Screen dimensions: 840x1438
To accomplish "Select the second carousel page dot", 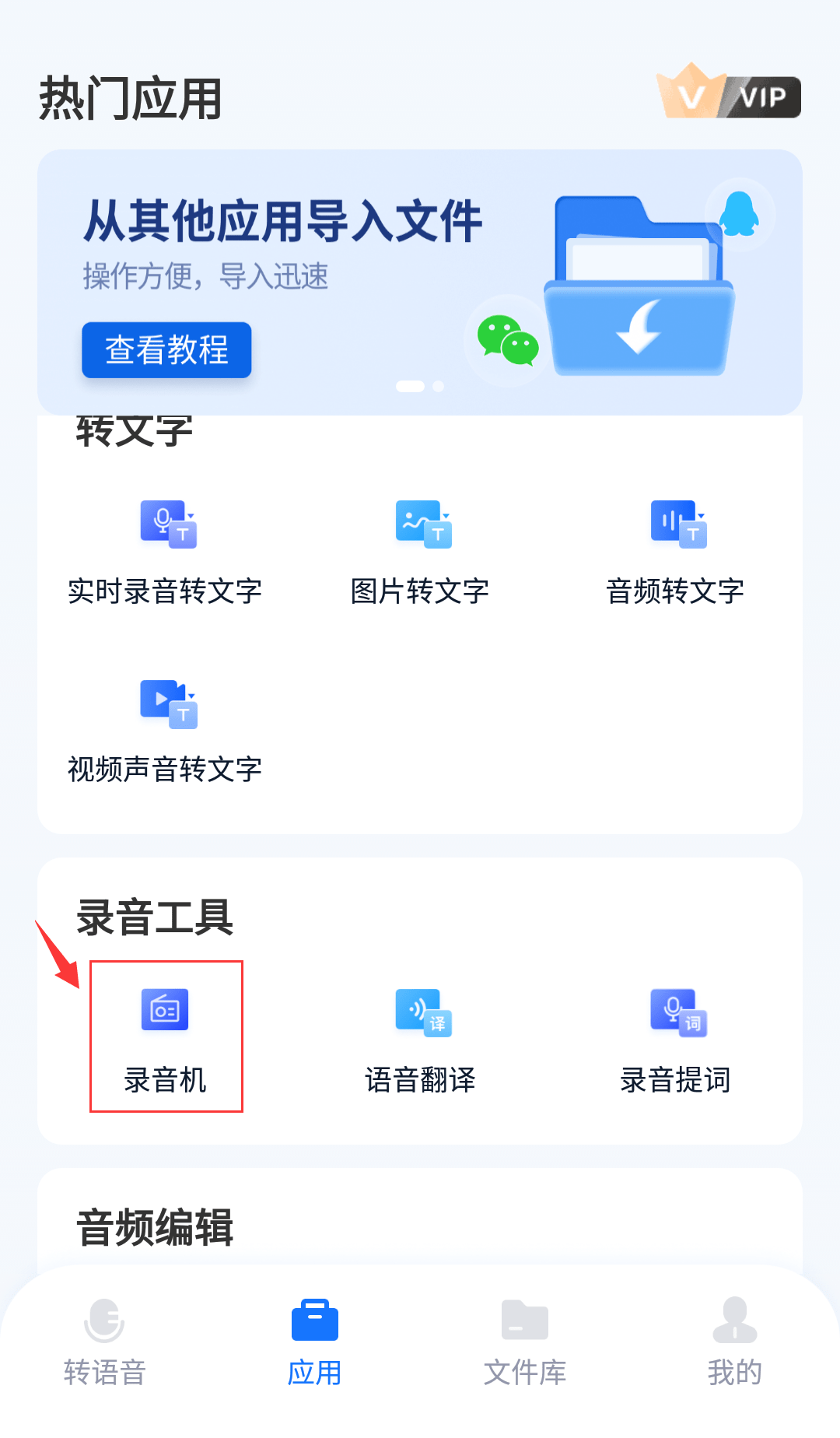I will 437,386.
